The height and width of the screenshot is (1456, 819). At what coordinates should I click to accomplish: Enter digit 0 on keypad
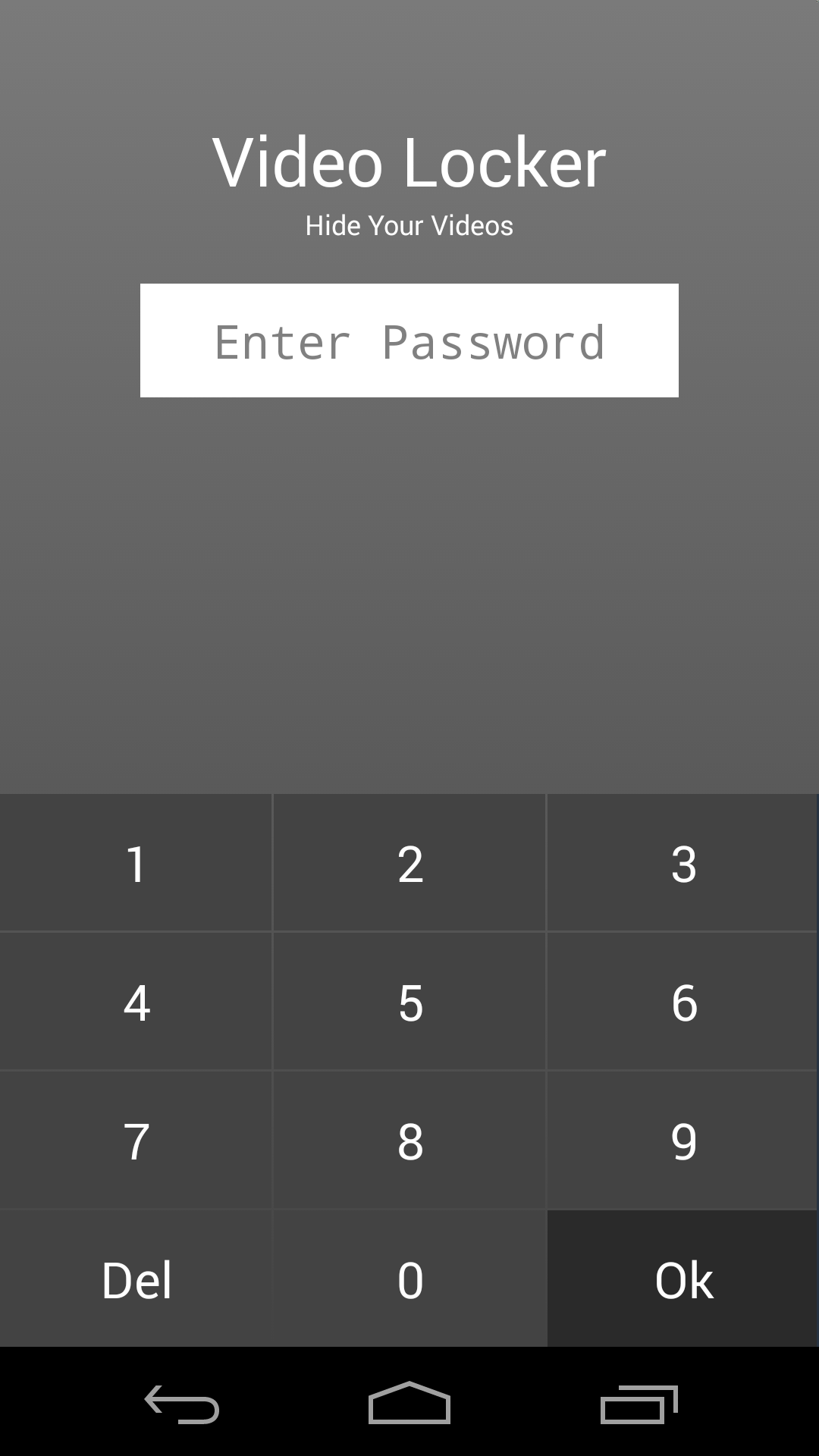click(409, 1279)
